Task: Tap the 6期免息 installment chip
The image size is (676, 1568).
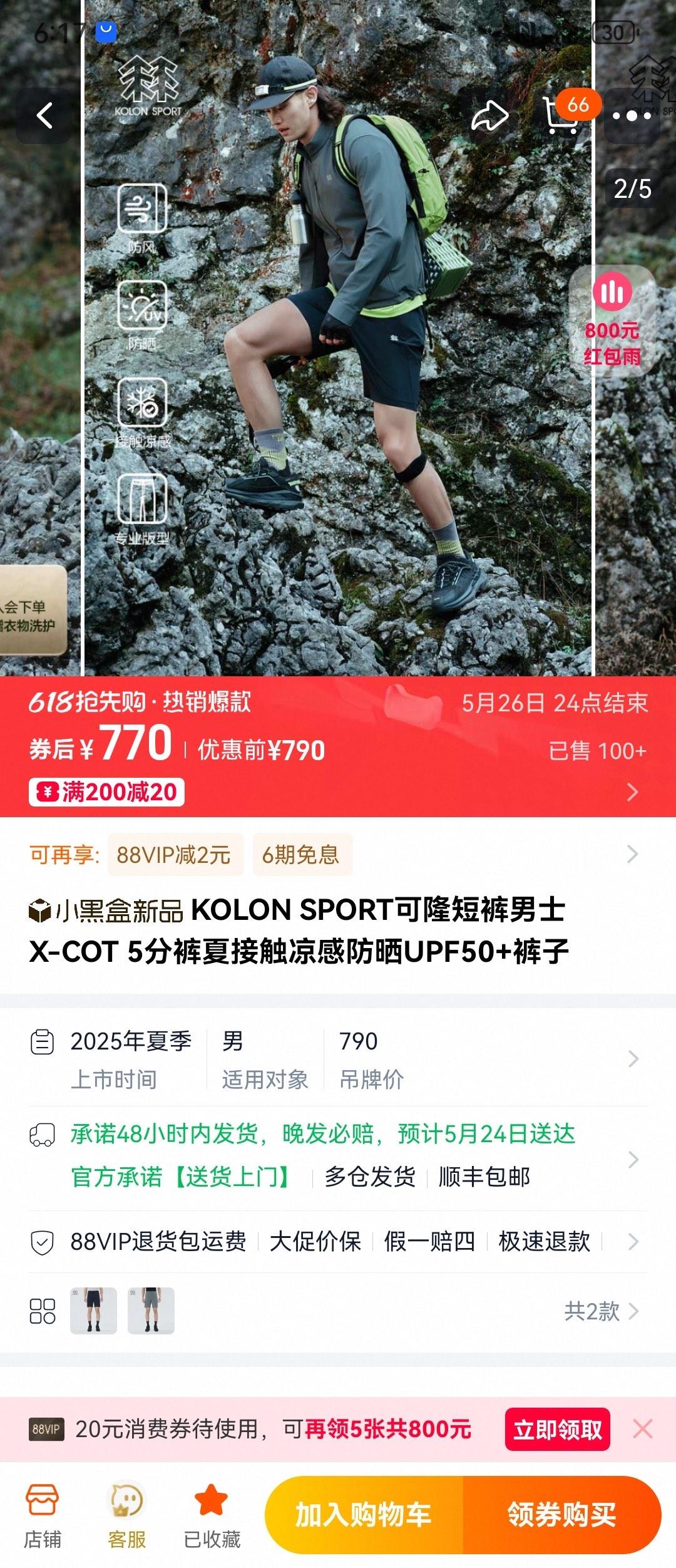Action: pos(302,855)
